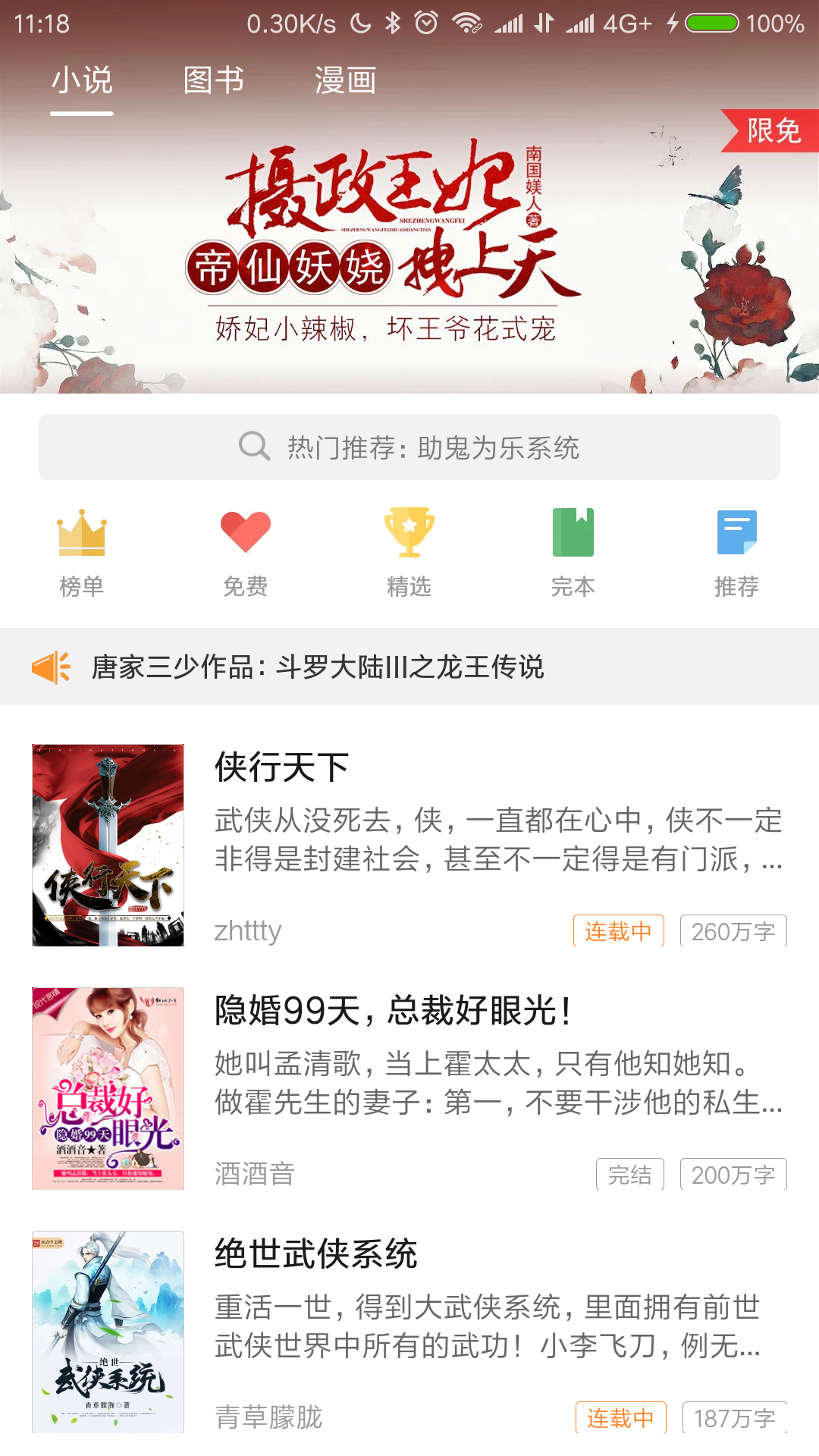Open the novel 隐婚99天，总裁好眼光
This screenshot has width=819, height=1456.
tap(409, 1088)
